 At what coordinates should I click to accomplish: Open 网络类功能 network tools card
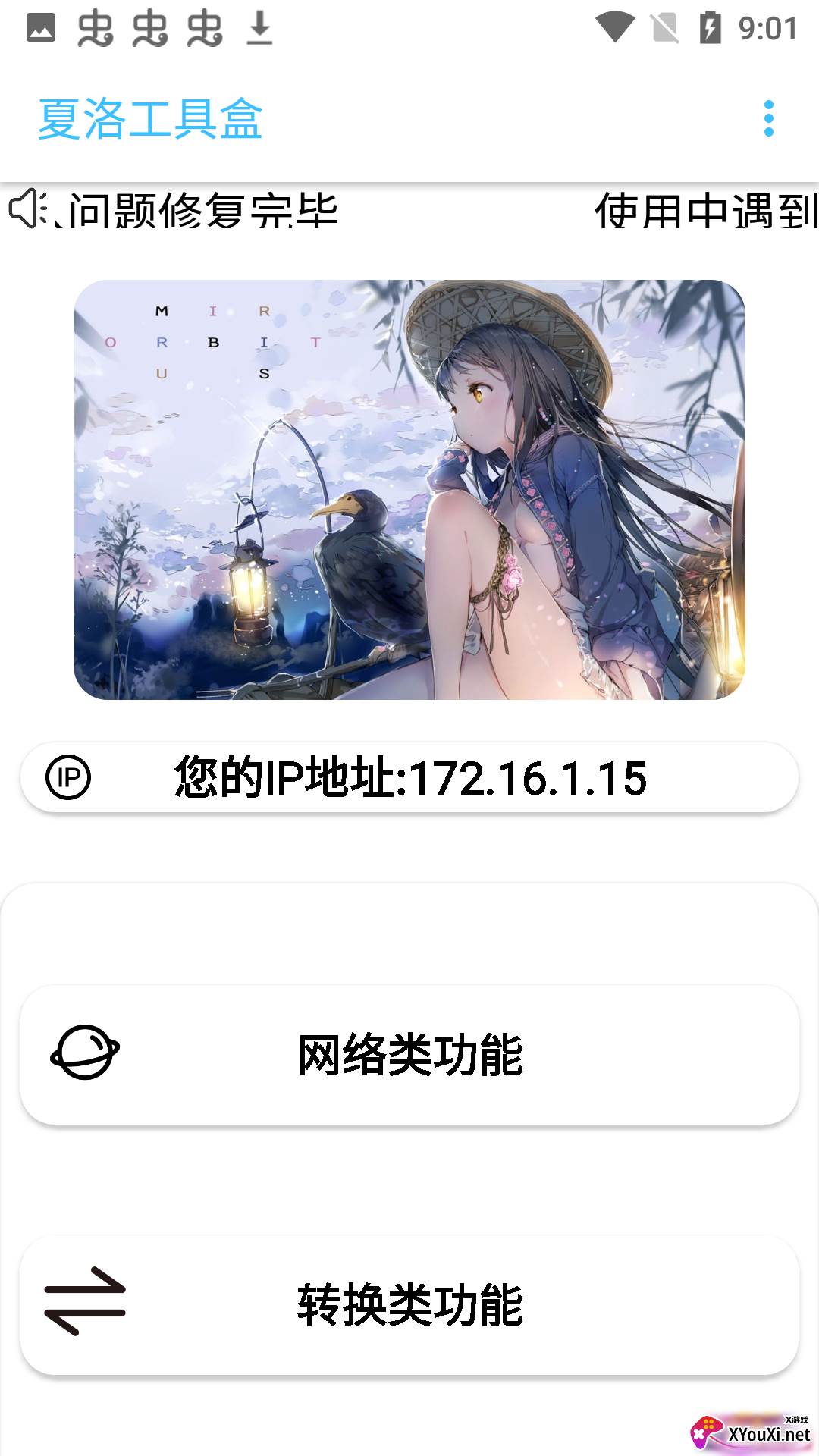pos(409,1054)
